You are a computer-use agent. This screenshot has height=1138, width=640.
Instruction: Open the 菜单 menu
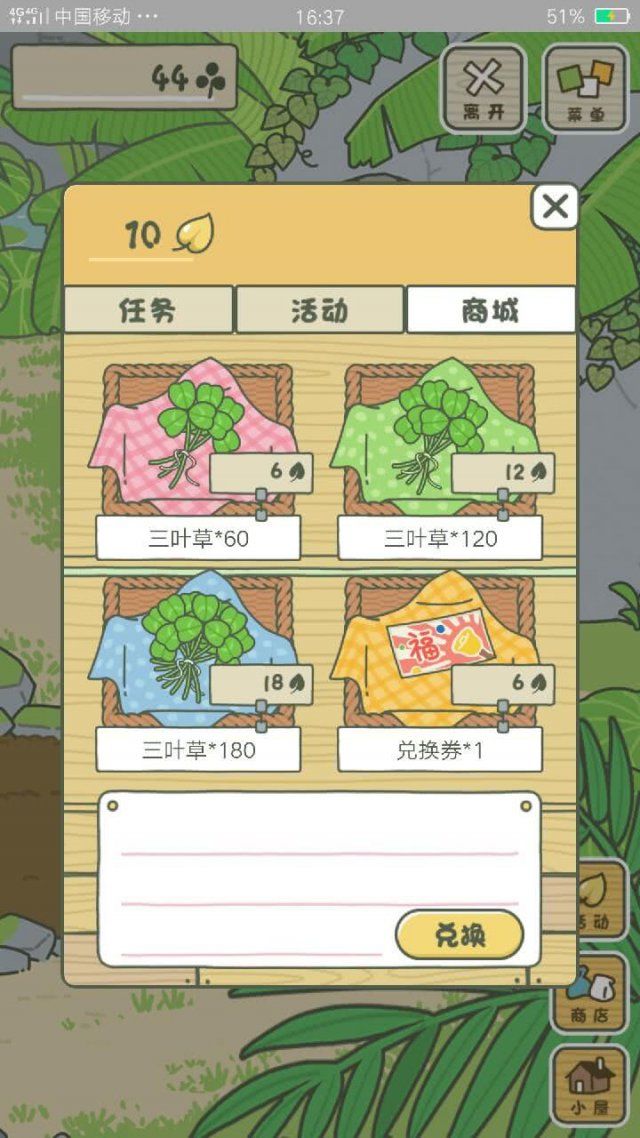(585, 88)
